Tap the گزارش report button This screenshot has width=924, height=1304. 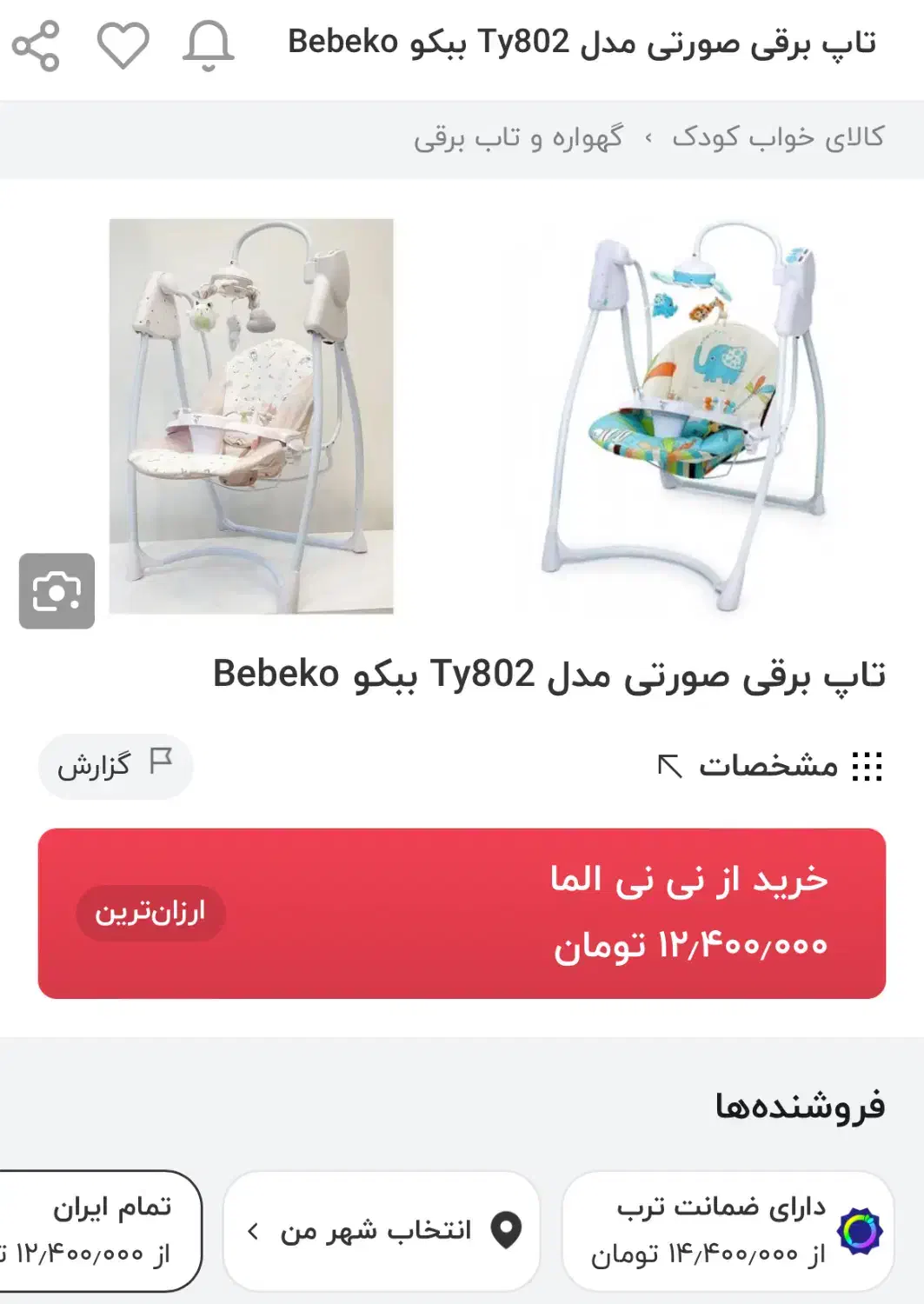point(116,766)
